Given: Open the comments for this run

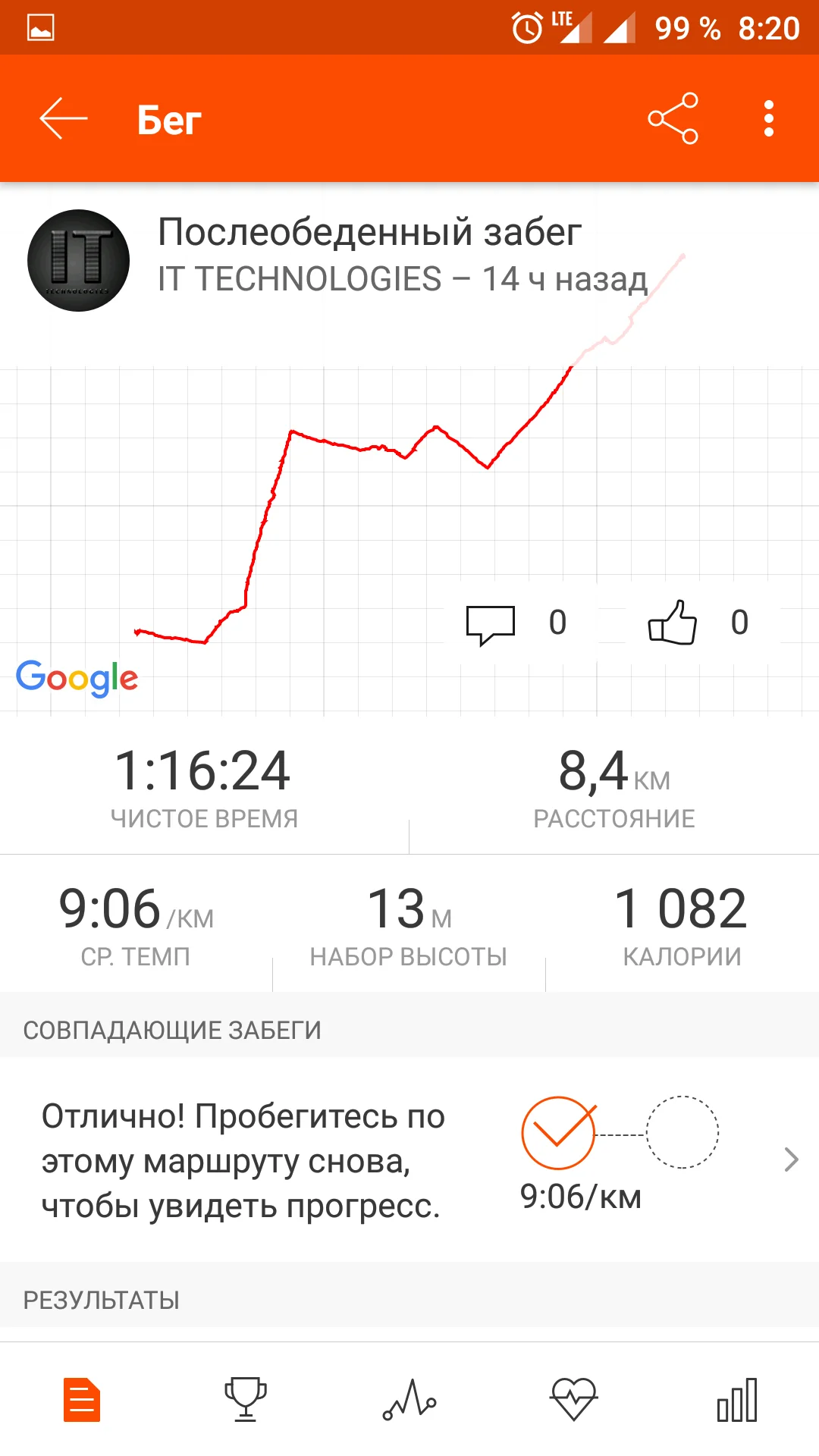Looking at the screenshot, I should pos(491,624).
